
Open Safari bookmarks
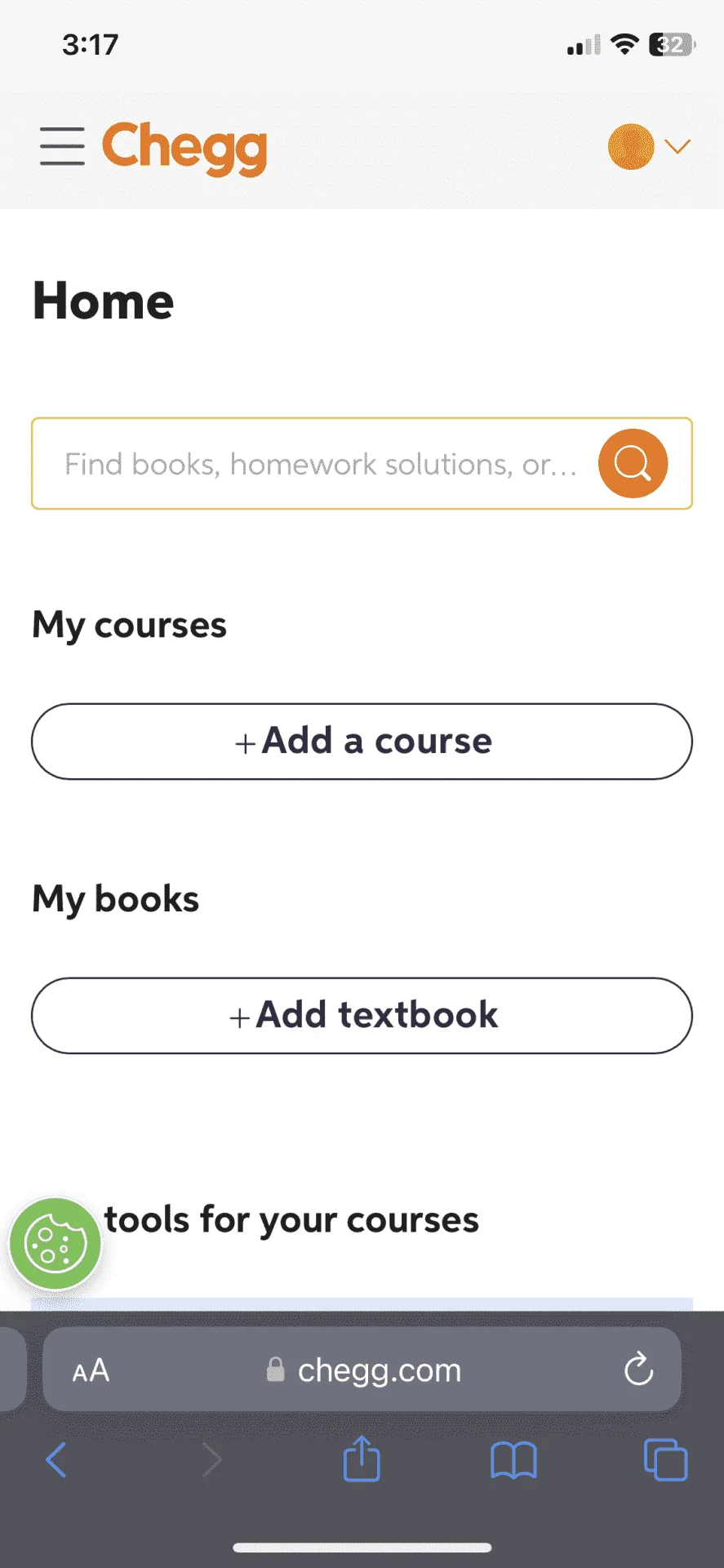[513, 1460]
